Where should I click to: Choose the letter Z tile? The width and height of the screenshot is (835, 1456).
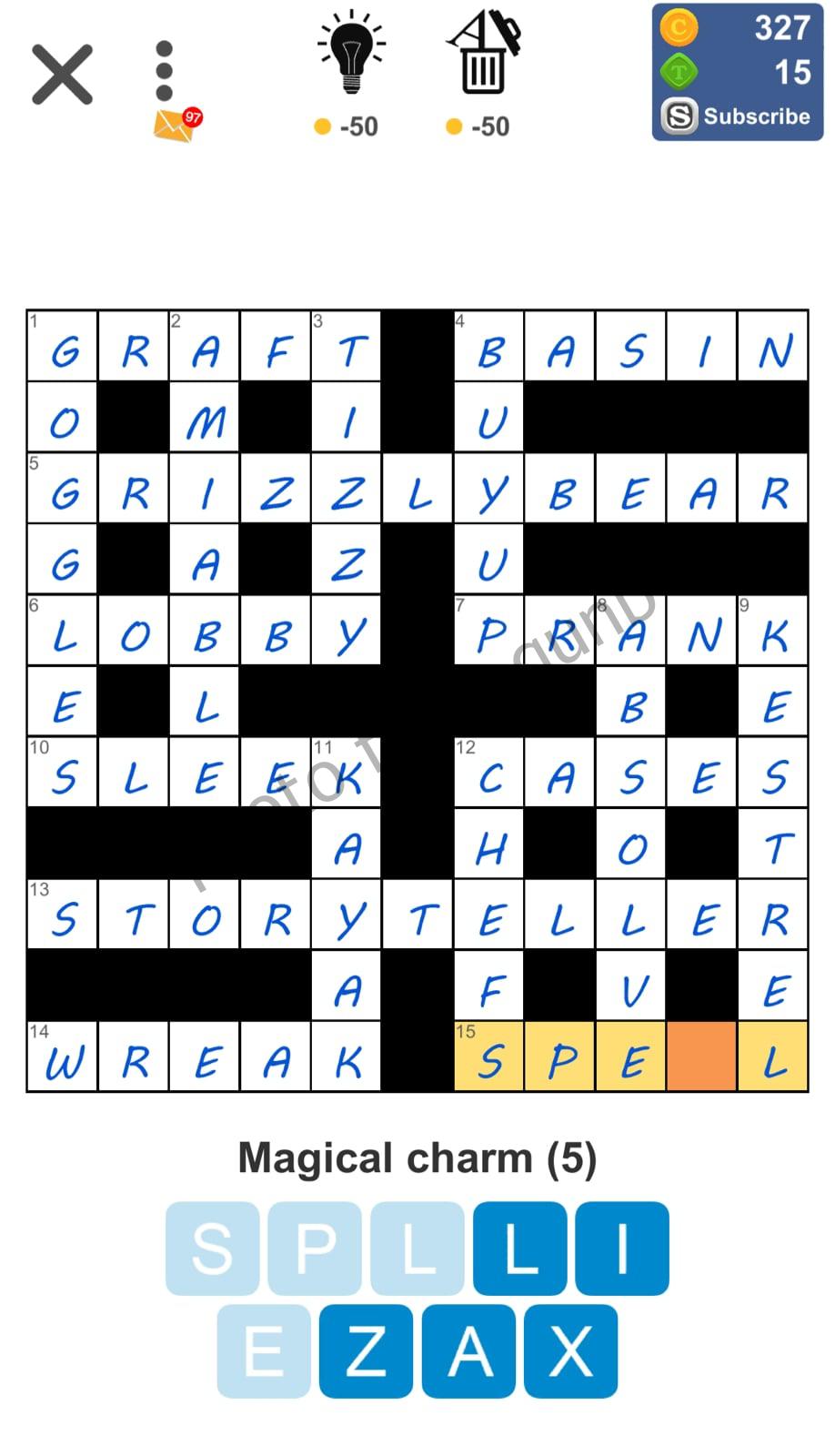click(367, 1351)
